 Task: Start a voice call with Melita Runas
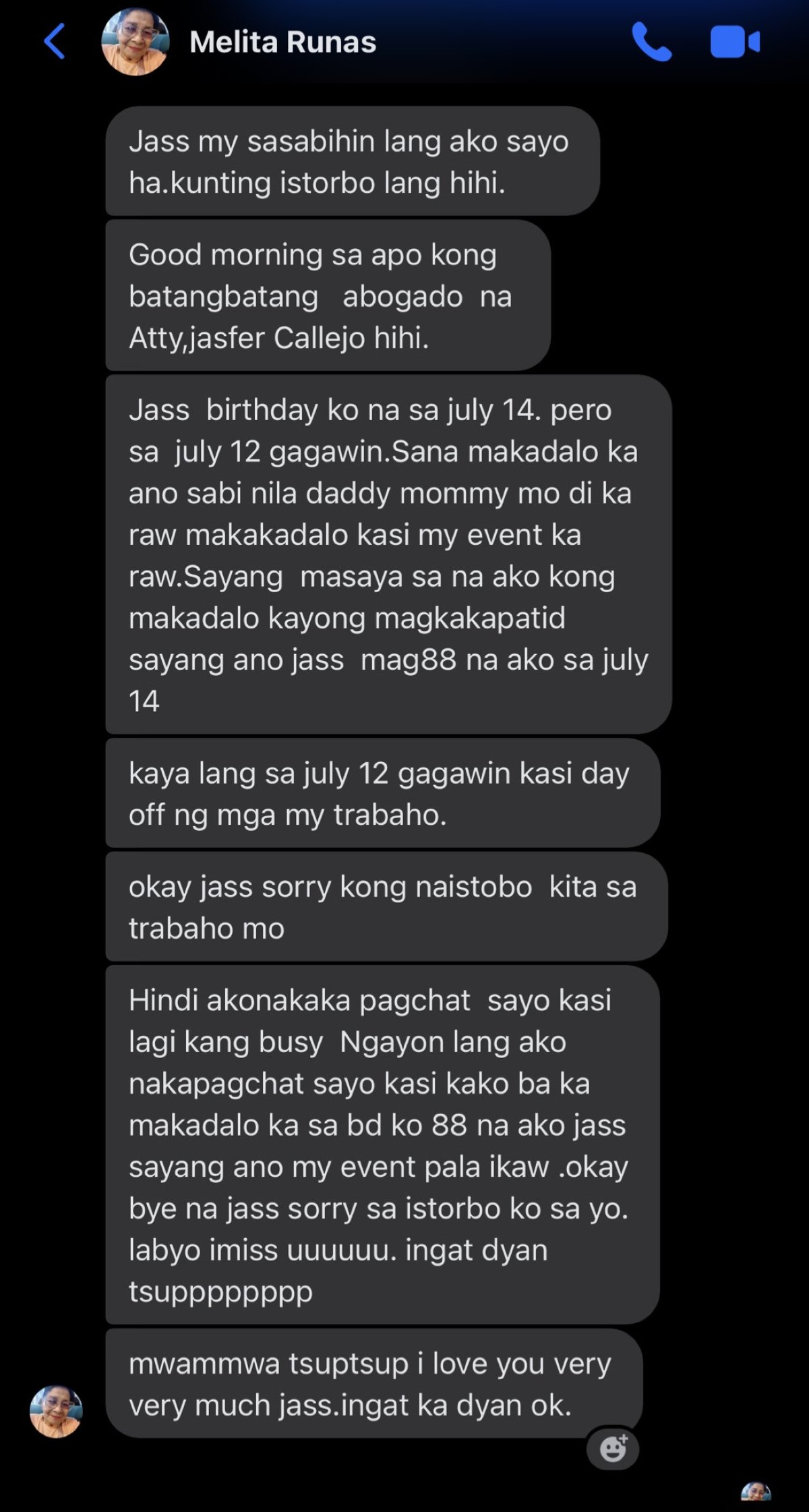click(651, 42)
